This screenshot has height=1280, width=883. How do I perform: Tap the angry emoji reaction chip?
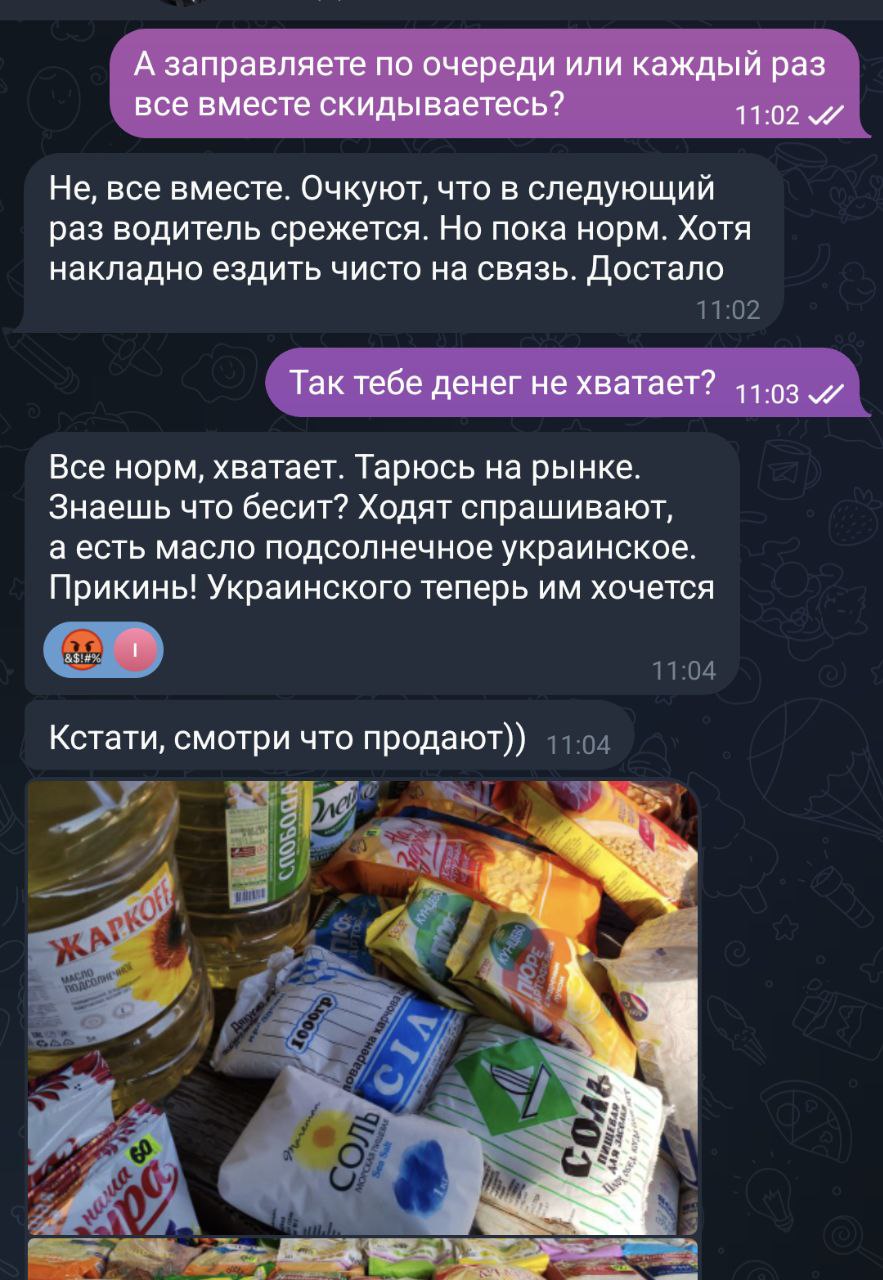coord(104,650)
